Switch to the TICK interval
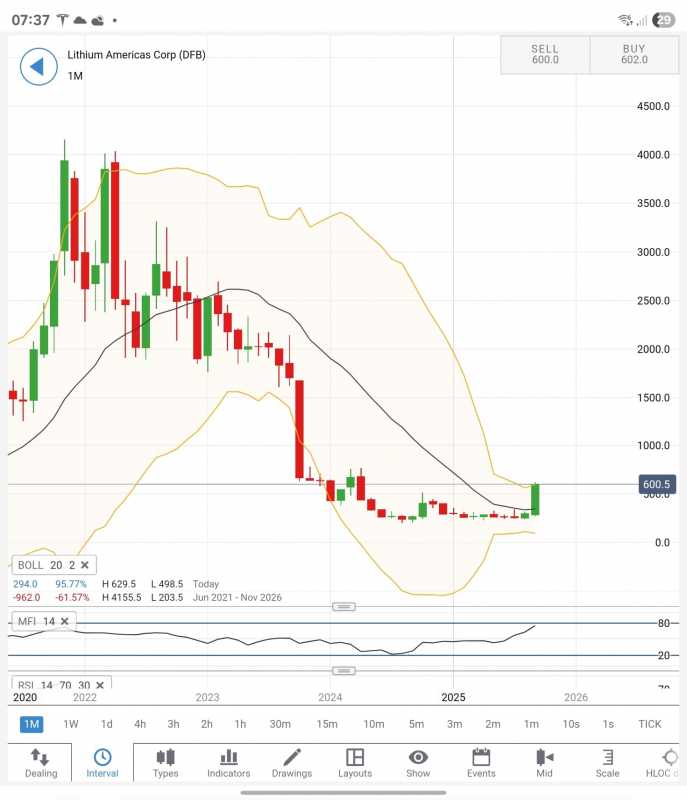This screenshot has height=800, width=687. 650,724
